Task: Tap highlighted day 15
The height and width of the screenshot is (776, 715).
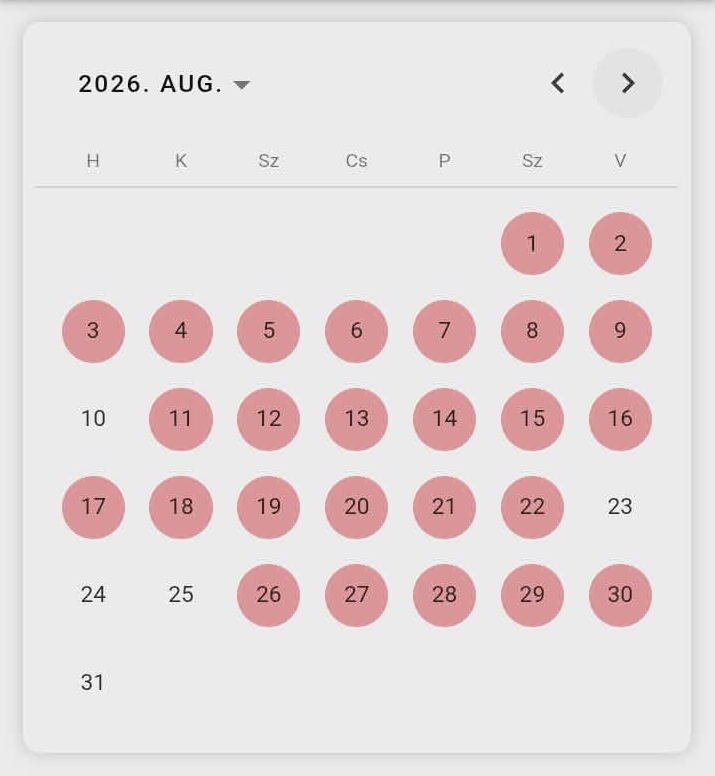Action: 532,419
